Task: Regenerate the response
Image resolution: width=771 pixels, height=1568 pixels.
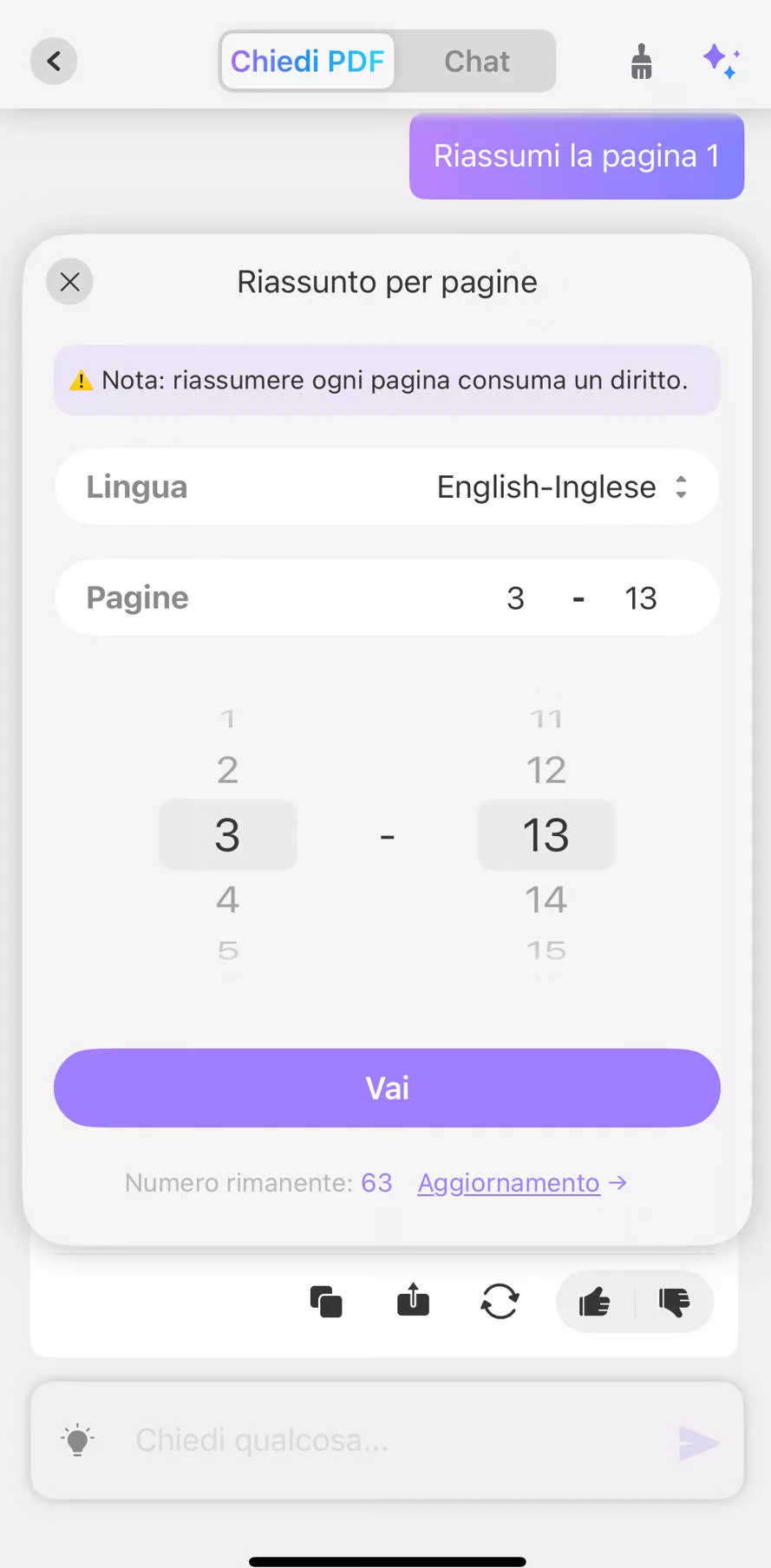Action: [x=500, y=1302]
